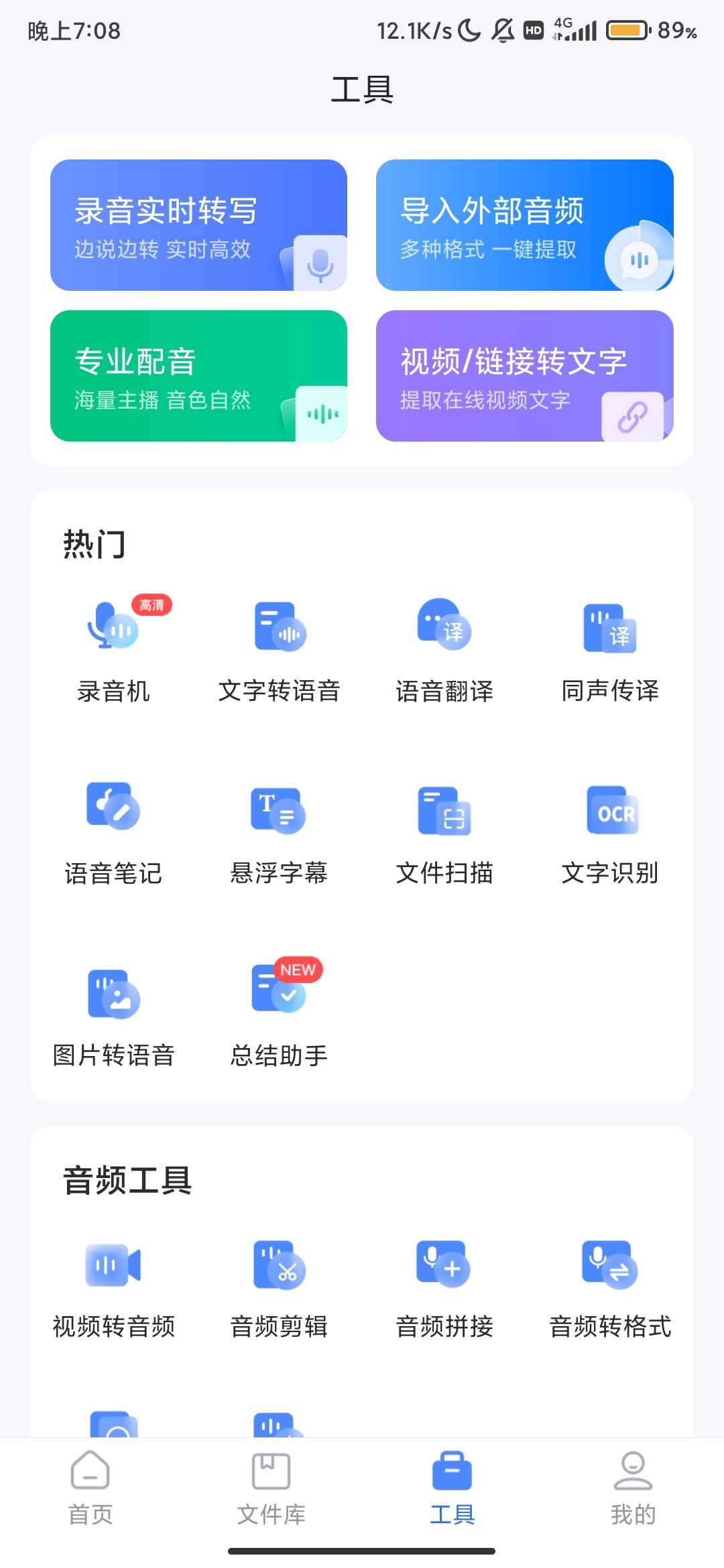The height and width of the screenshot is (1568, 724).
Task: Open 图片转语音 tool
Action: [113, 1013]
